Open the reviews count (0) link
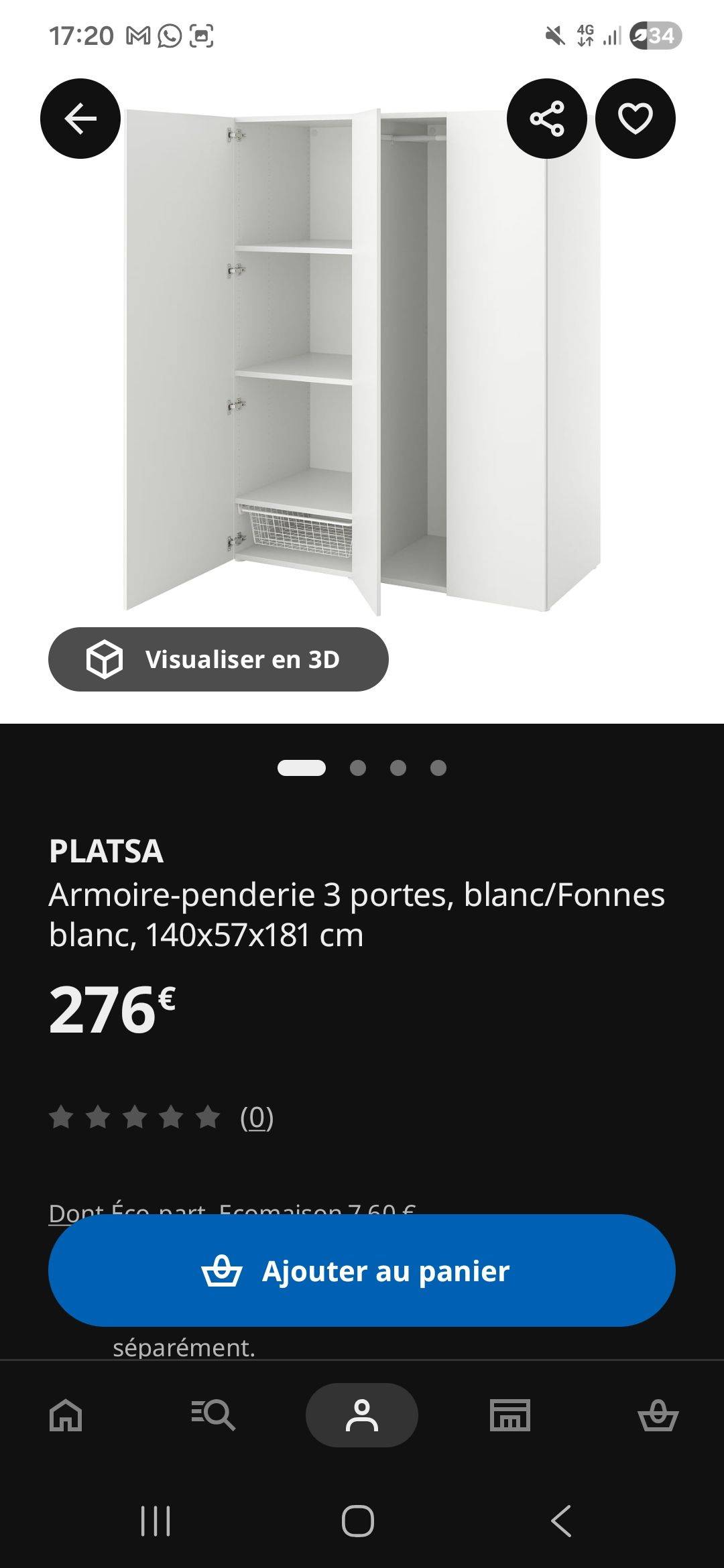The image size is (724, 1568). [x=257, y=1117]
